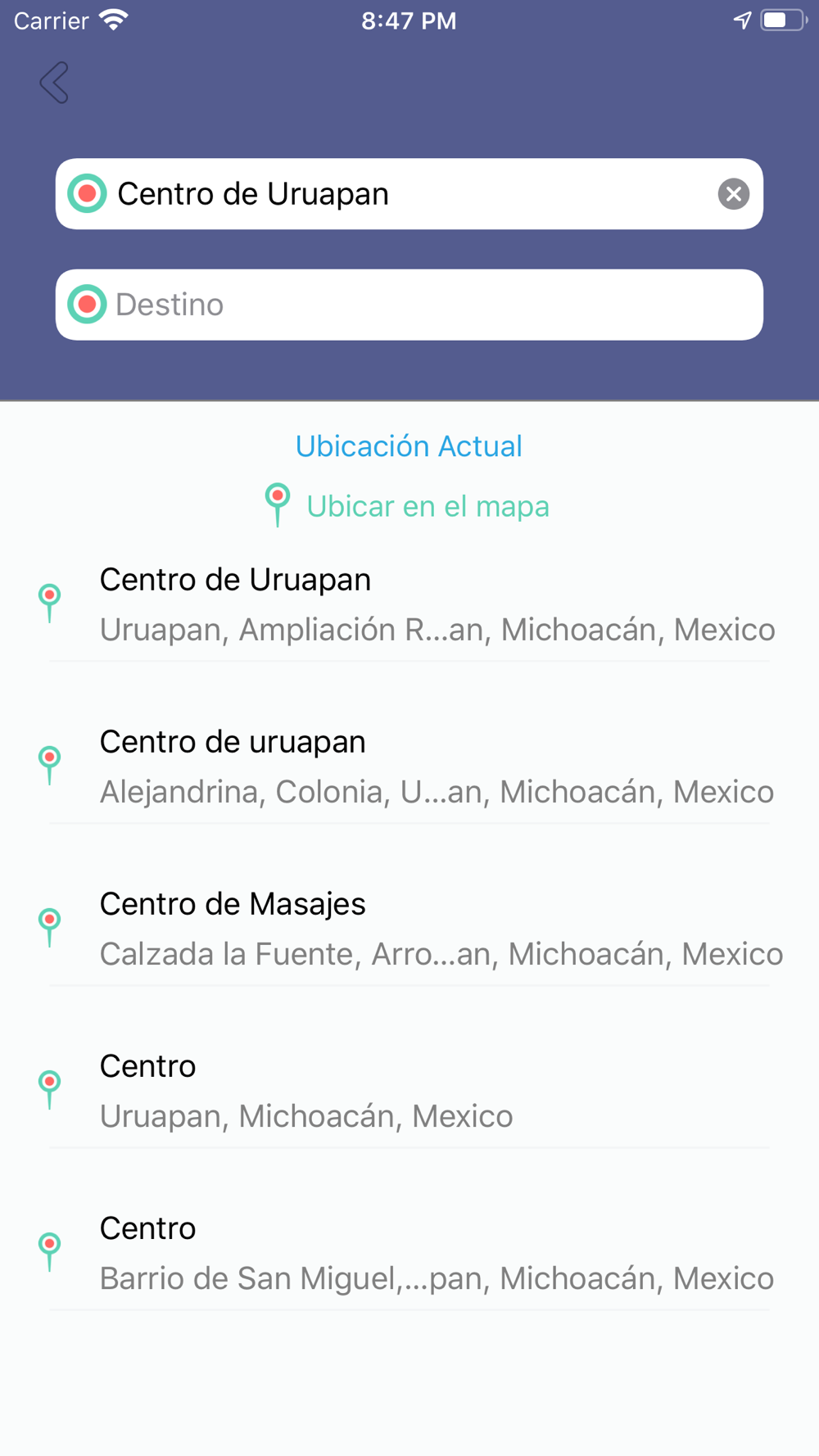The image size is (819, 1456).
Task: Use Ubicación Actual as location
Action: tap(409, 446)
